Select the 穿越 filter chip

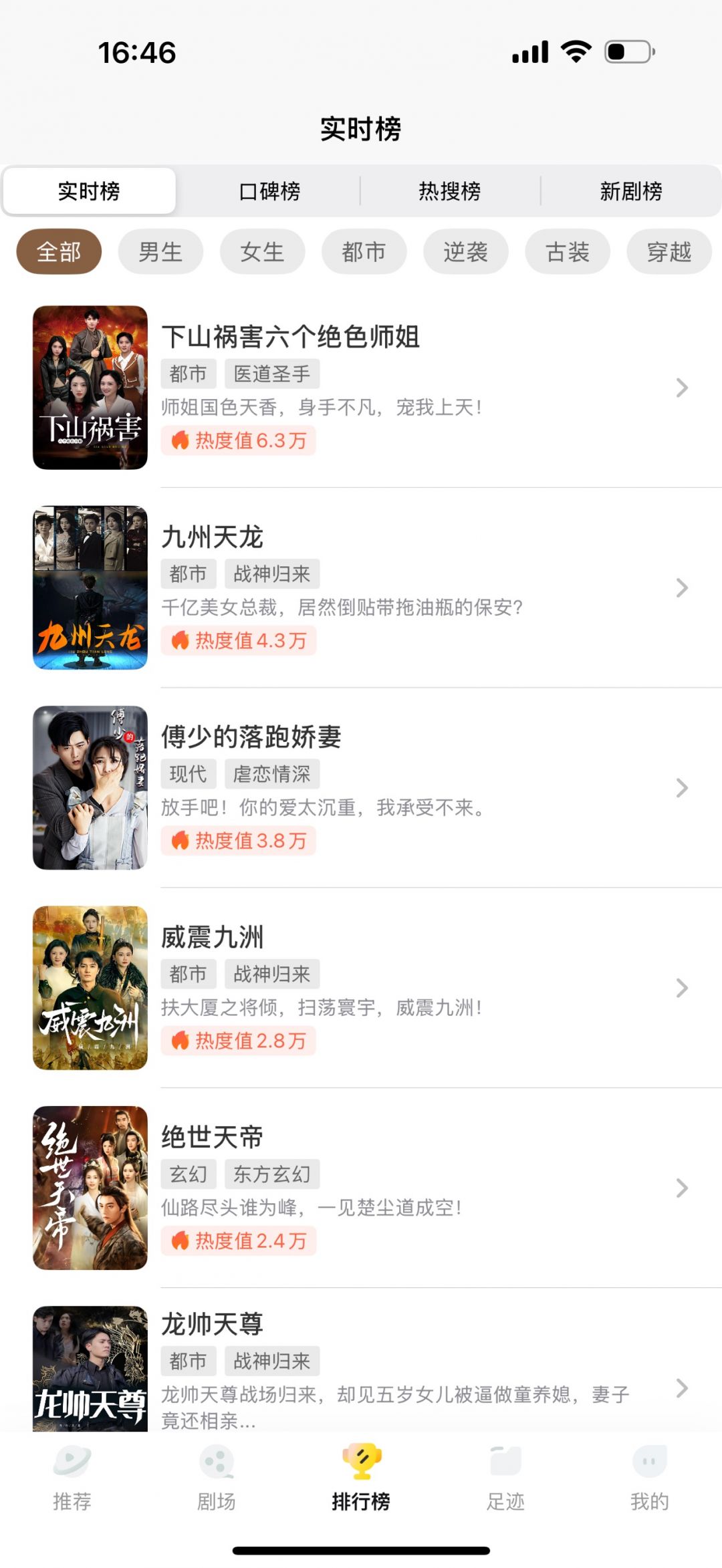point(669,252)
